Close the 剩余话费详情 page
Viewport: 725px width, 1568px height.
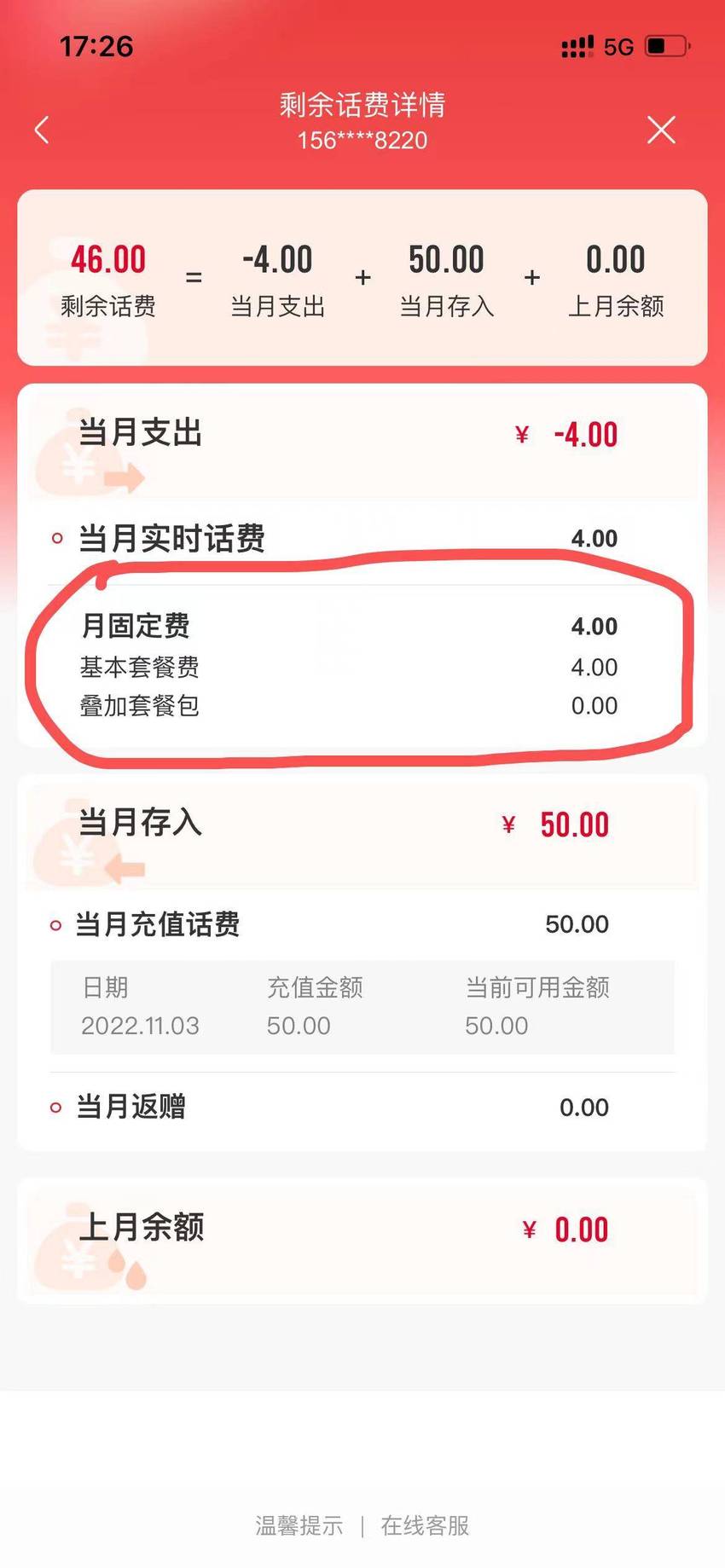point(661,130)
